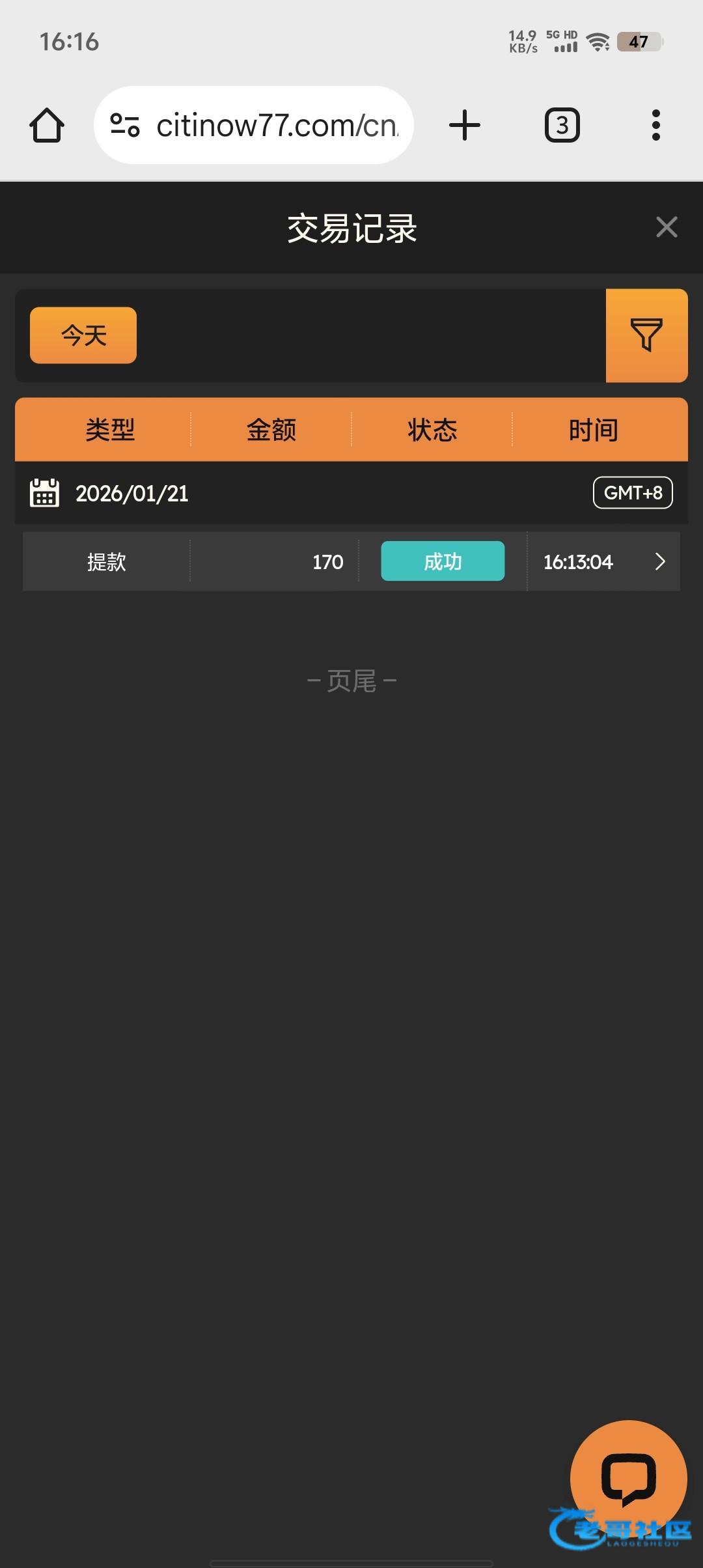
Task: Tap the citinow77.com address bar
Action: [277, 125]
